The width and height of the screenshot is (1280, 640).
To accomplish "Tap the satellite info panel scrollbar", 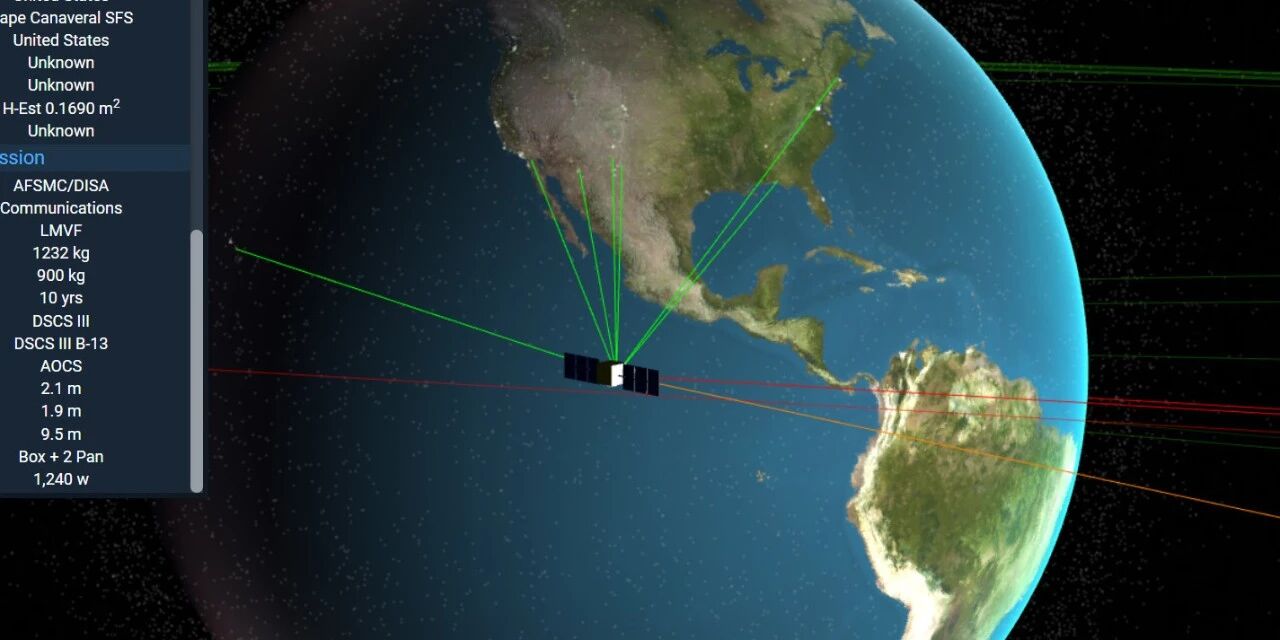I will 197,360.
